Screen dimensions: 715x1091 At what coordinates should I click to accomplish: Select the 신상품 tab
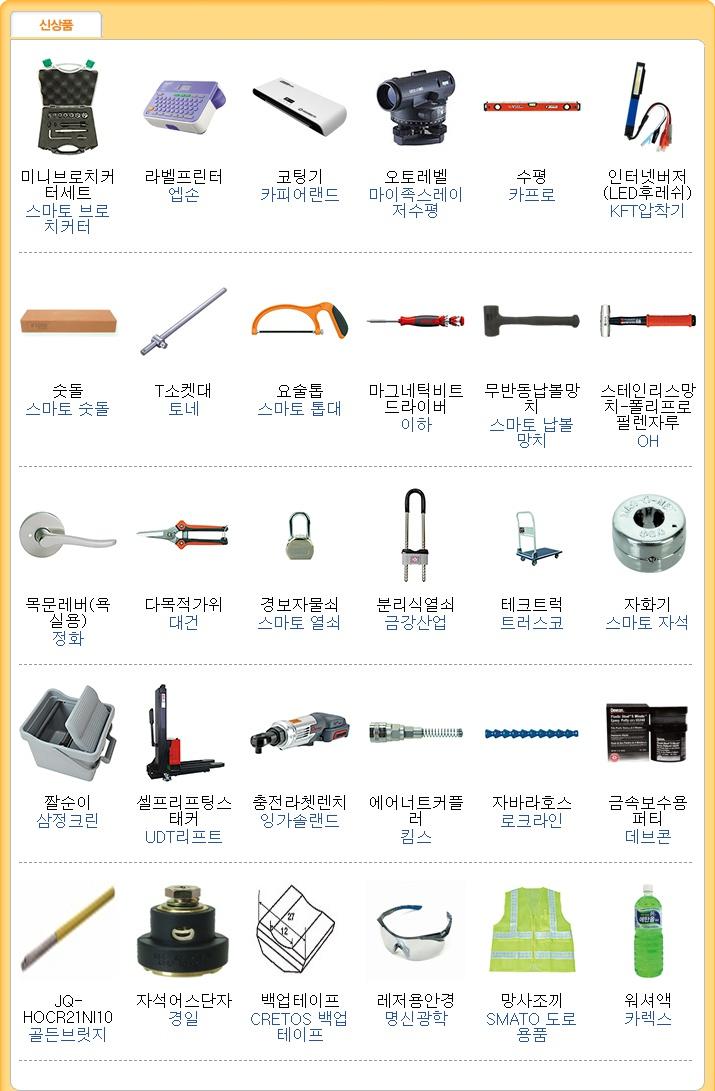(x=56, y=25)
